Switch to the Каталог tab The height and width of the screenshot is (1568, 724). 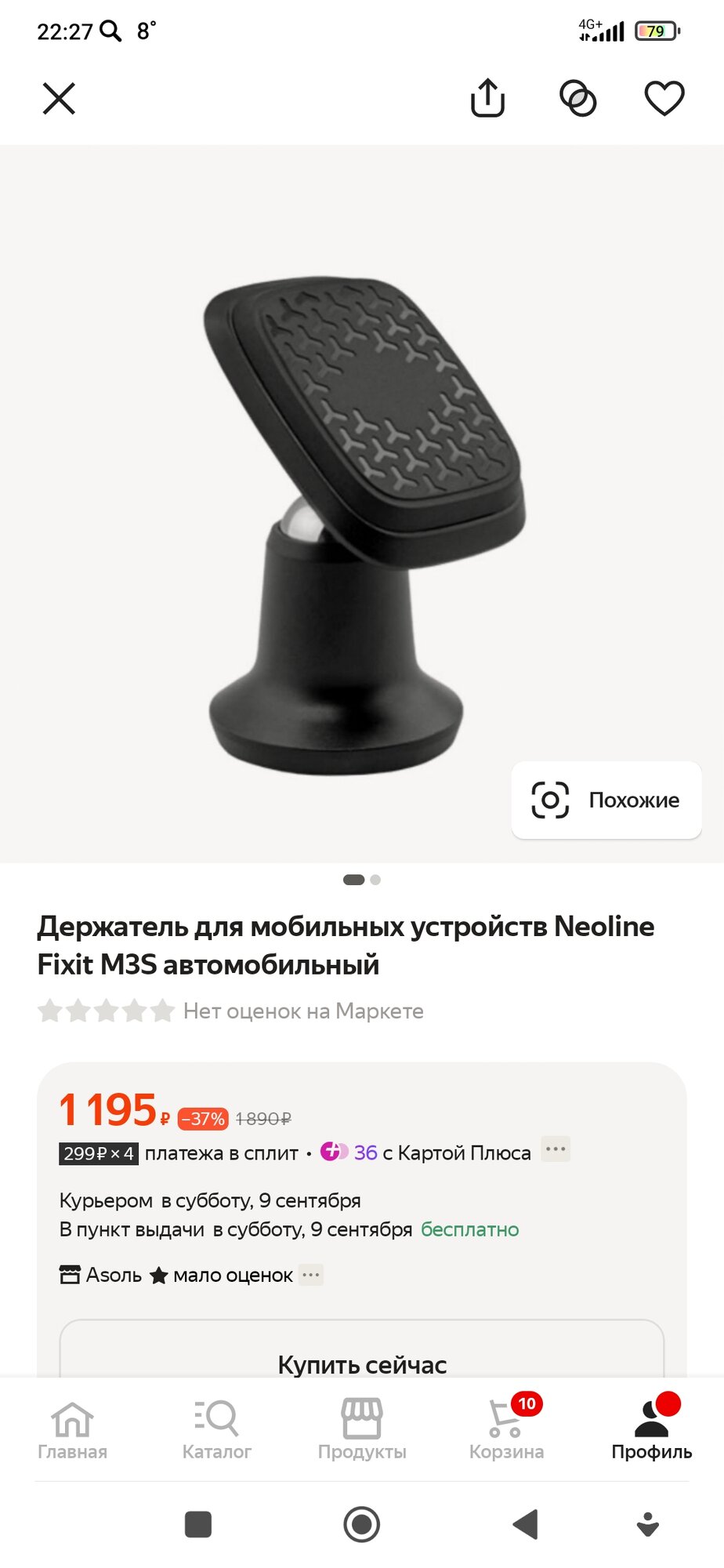[216, 1430]
